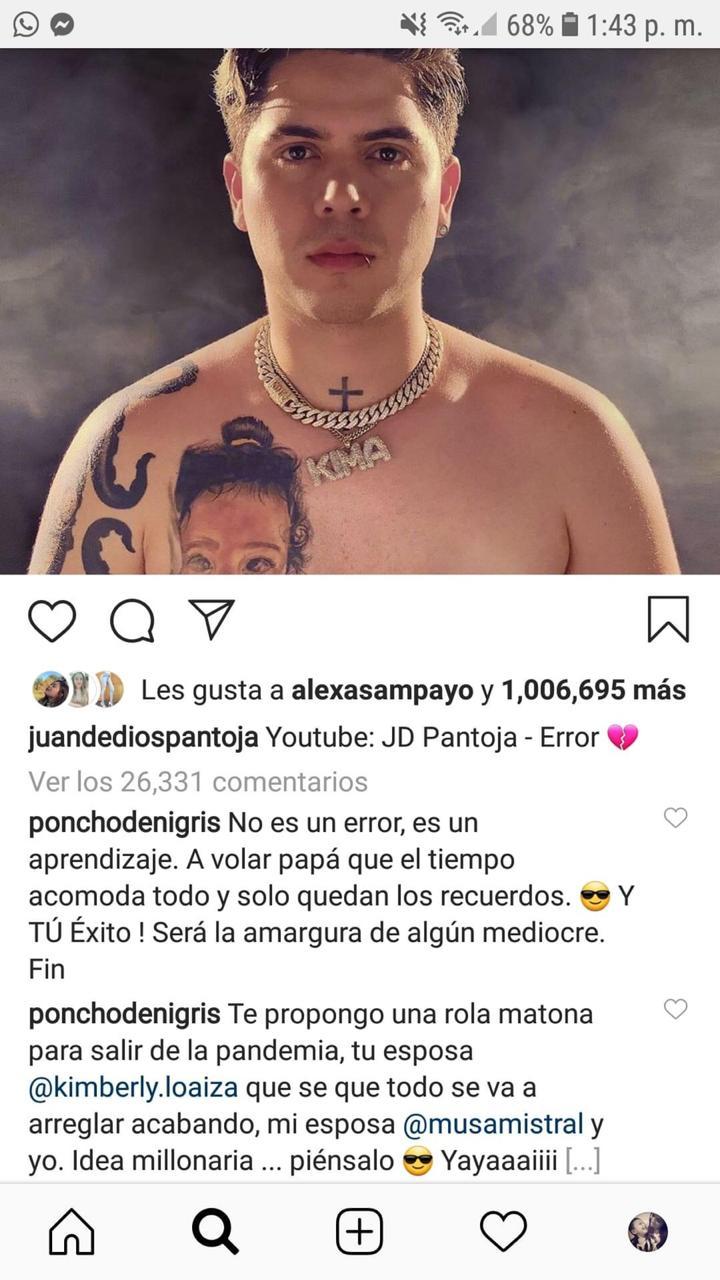View the 1,006,695 other likes

(593, 690)
